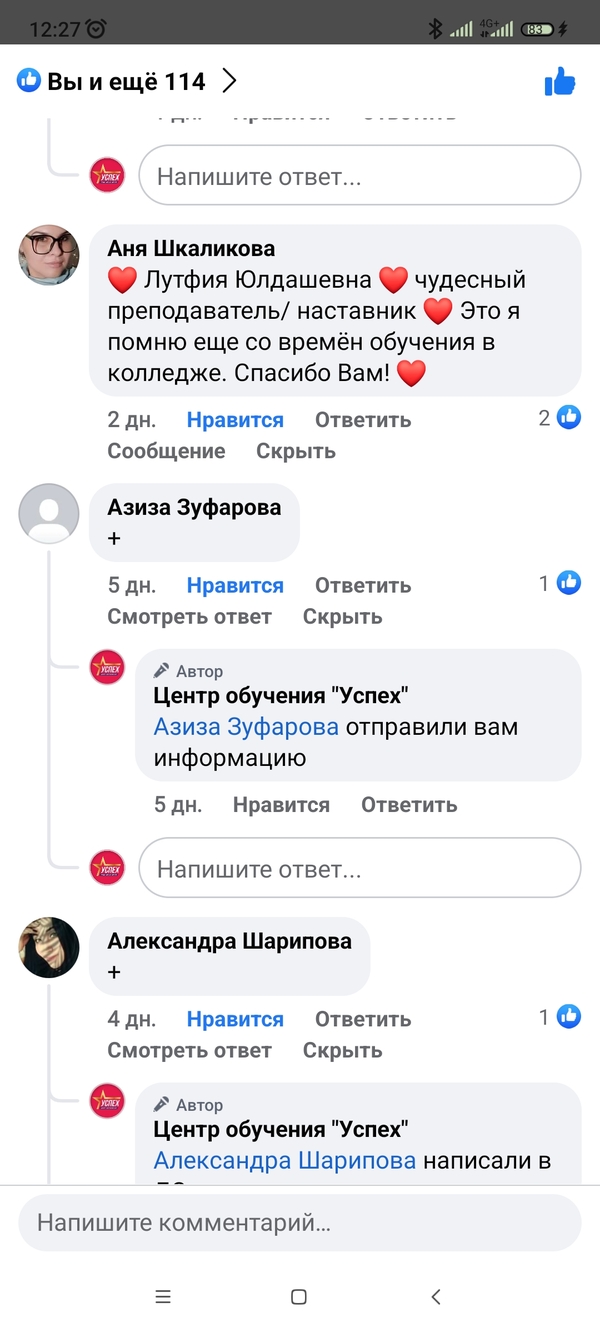
Task: Like the author's reply to Азиза Зуфарова
Action: (x=281, y=804)
